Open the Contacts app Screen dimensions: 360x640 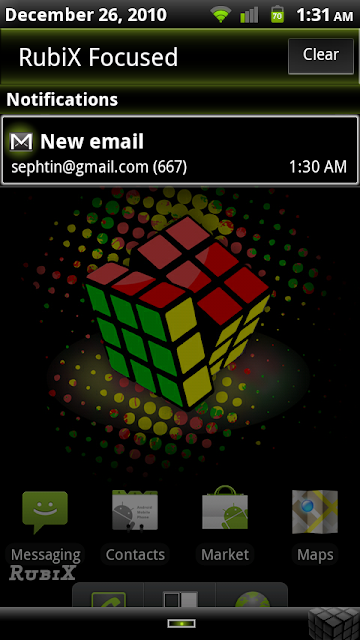click(135, 527)
